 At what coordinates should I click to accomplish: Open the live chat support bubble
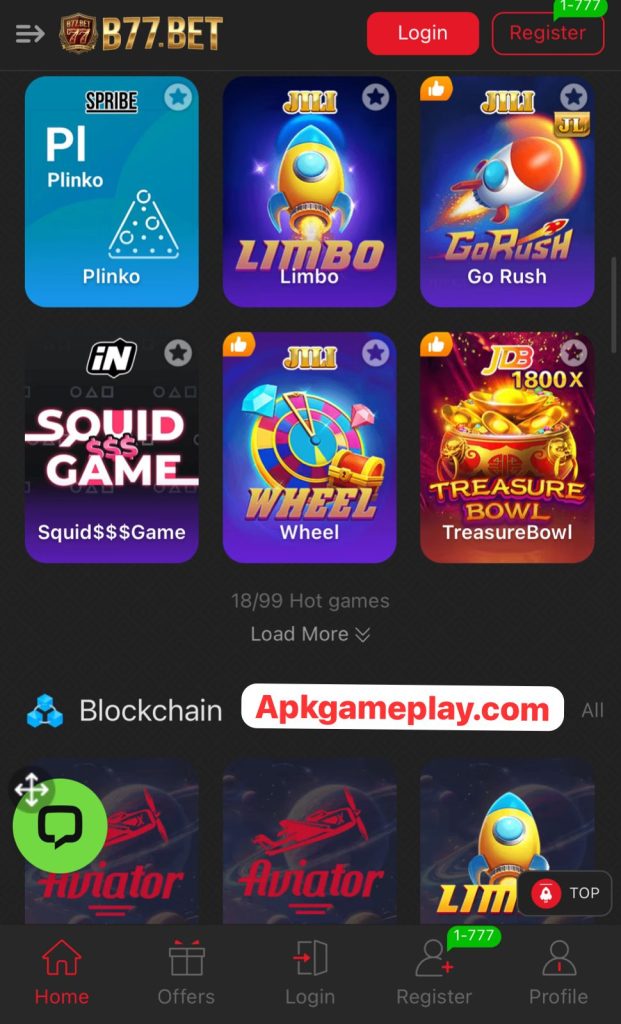[59, 826]
